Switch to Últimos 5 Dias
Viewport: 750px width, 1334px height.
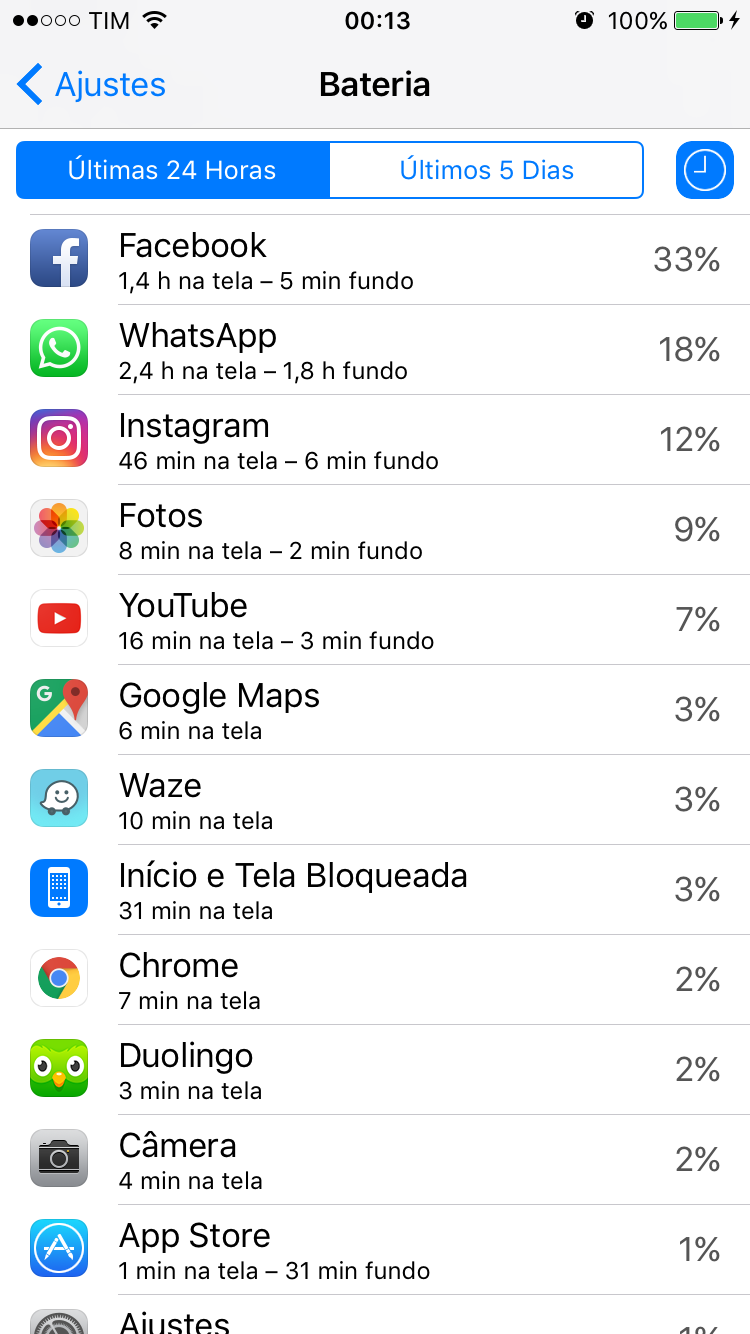click(x=486, y=170)
